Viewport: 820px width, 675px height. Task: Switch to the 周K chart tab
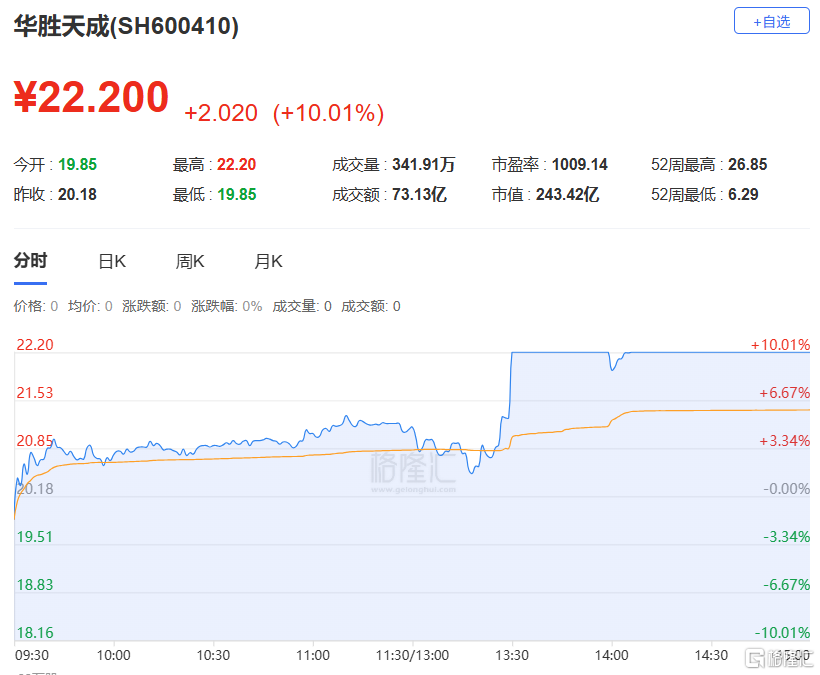click(x=190, y=262)
